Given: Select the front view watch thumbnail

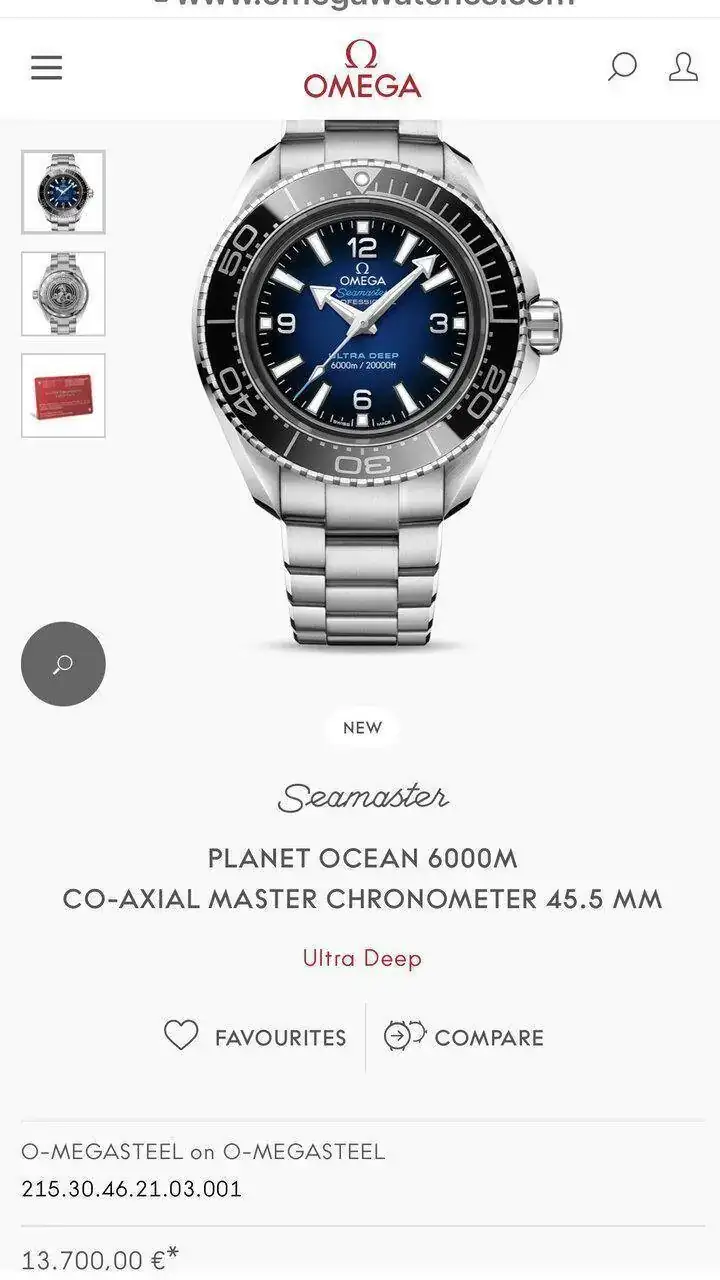Looking at the screenshot, I should click(x=63, y=192).
